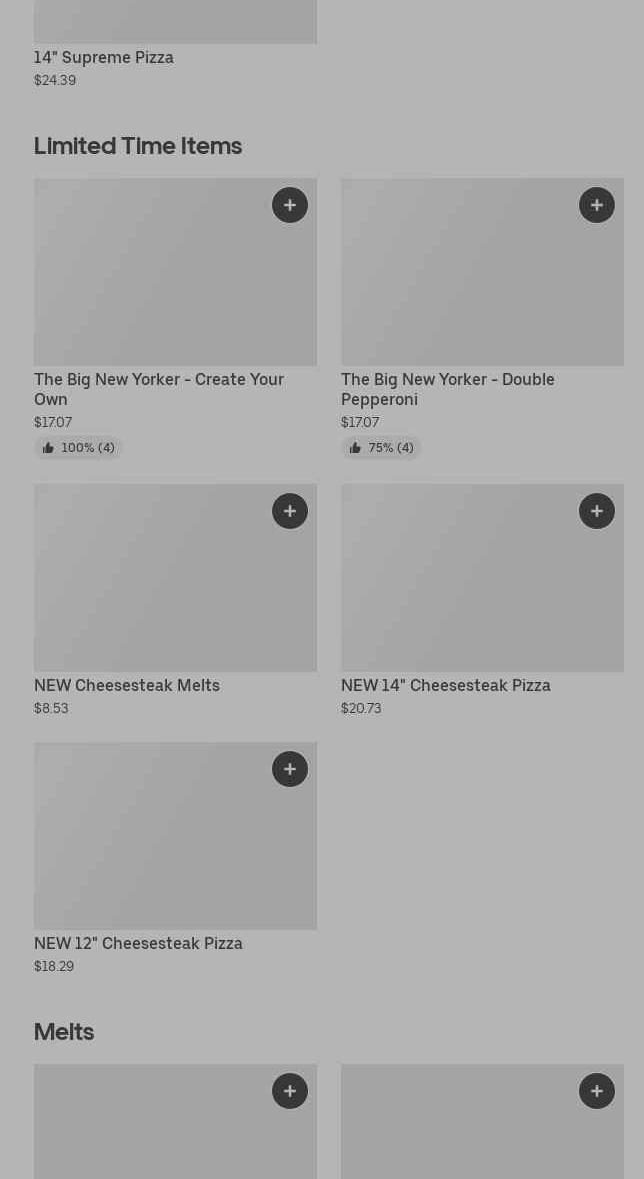Add Big New Yorker Double Pepperoni to cart
The width and height of the screenshot is (644, 1179).
597,205
